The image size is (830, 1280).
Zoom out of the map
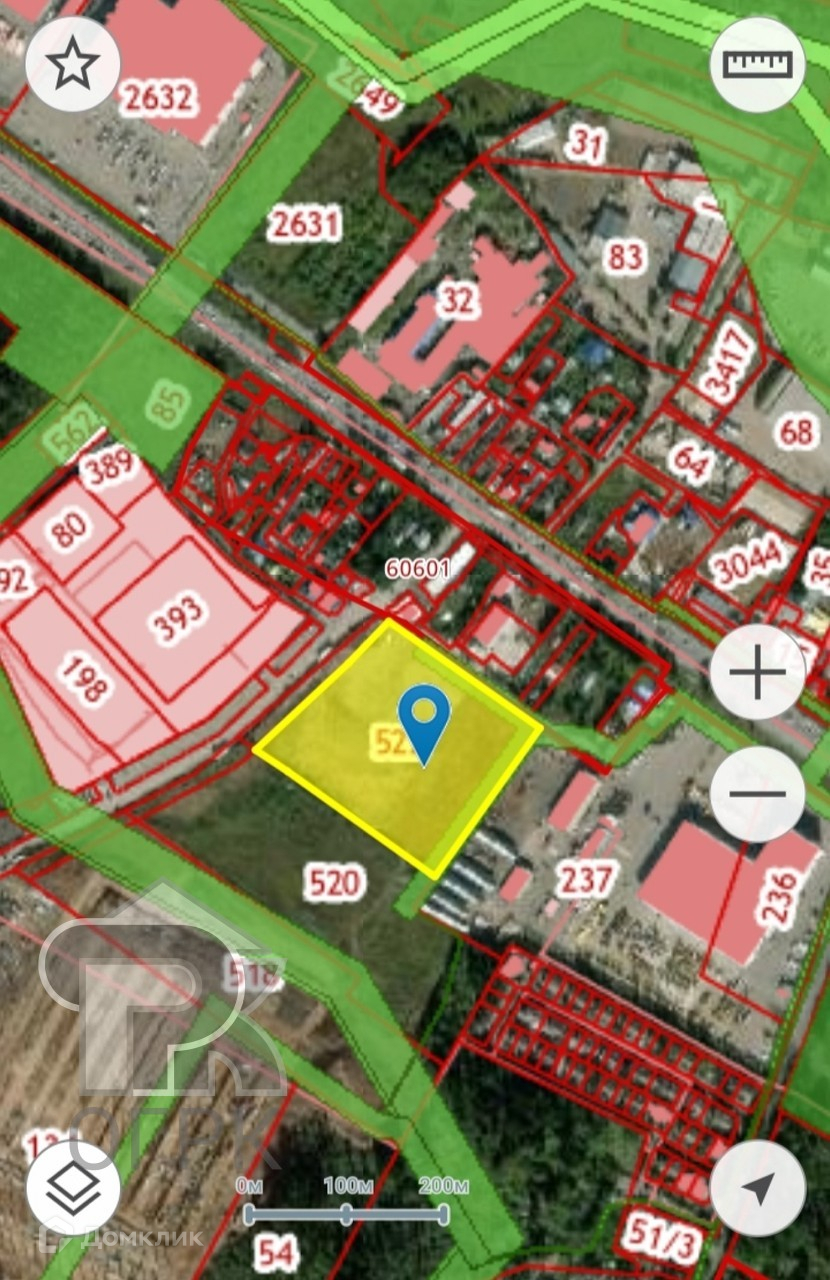pos(757,793)
